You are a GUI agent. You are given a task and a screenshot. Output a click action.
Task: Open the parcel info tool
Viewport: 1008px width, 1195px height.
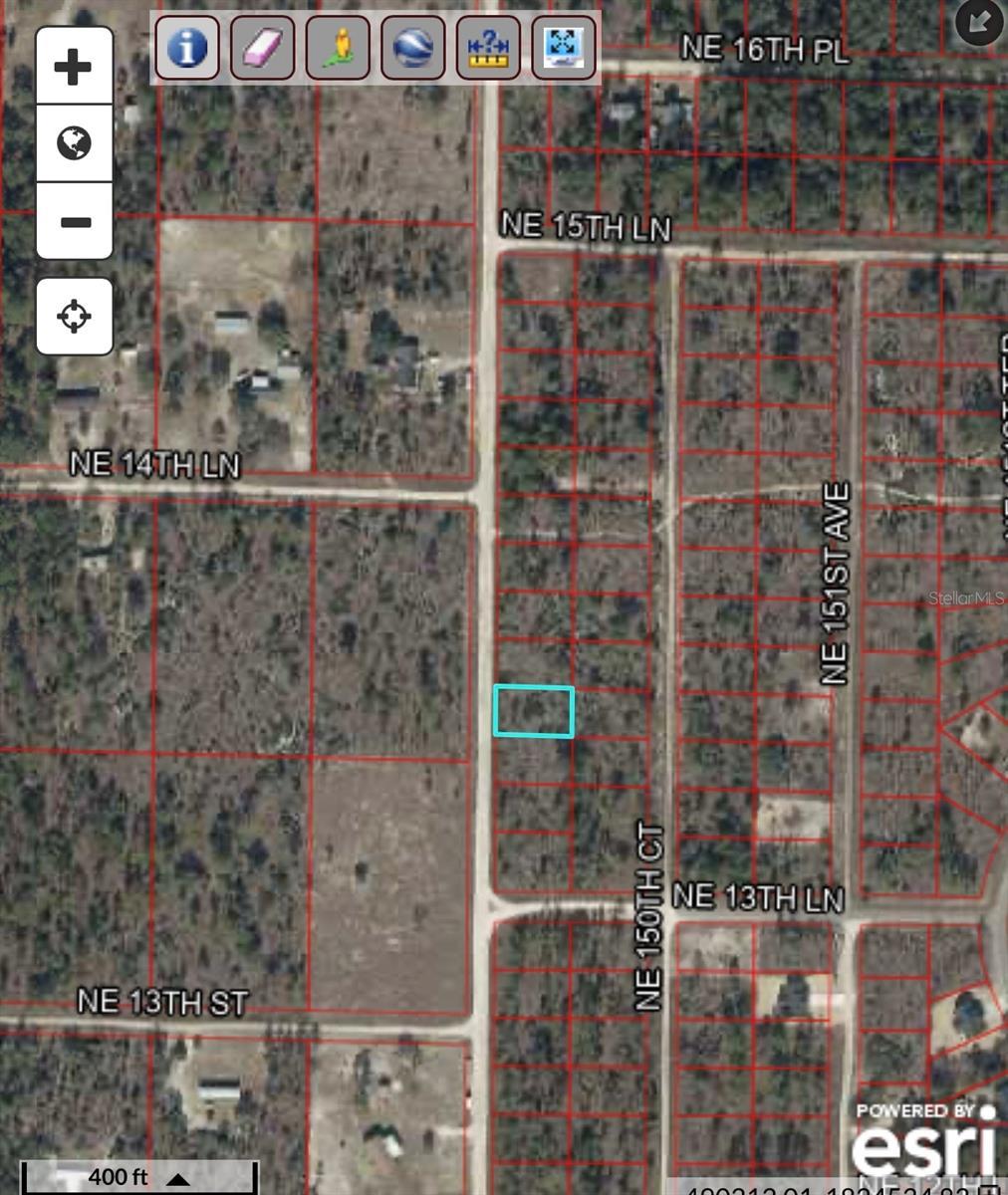click(x=186, y=46)
